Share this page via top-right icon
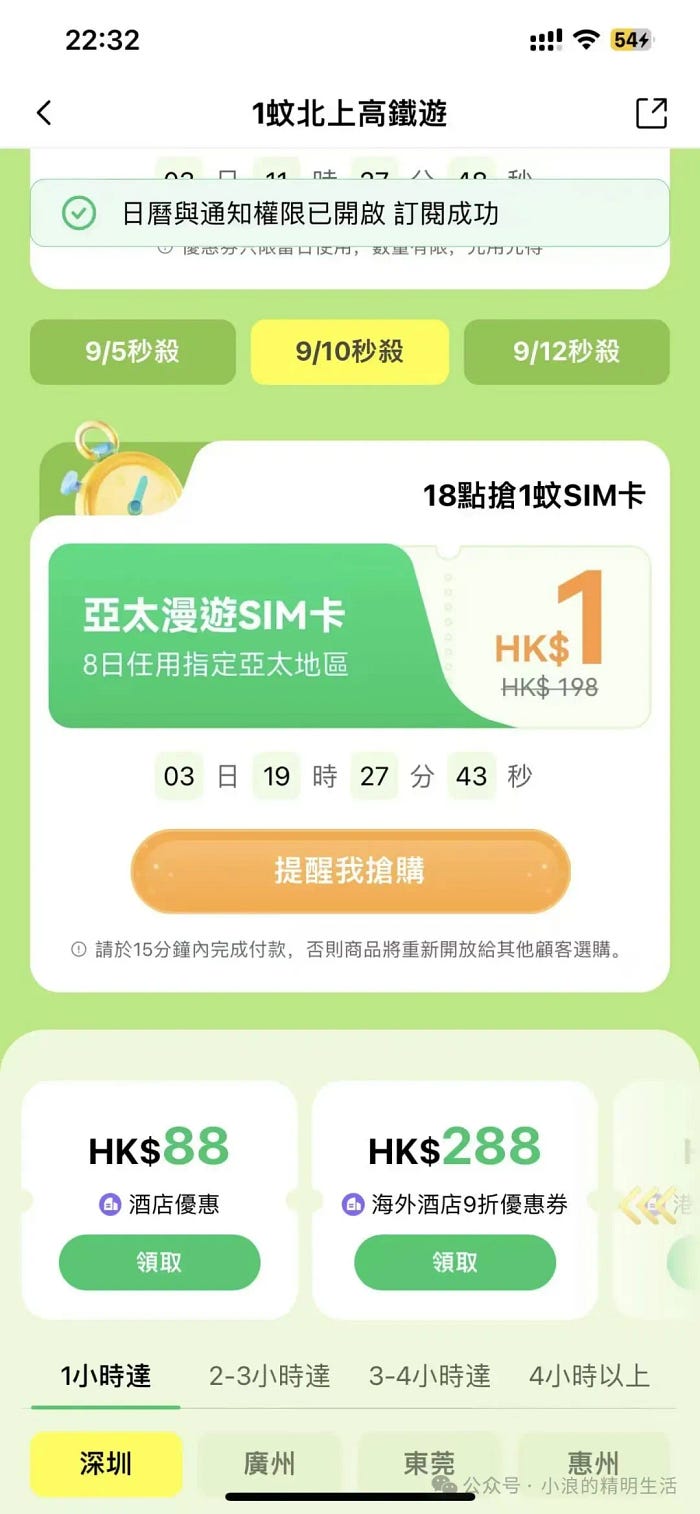 (651, 113)
